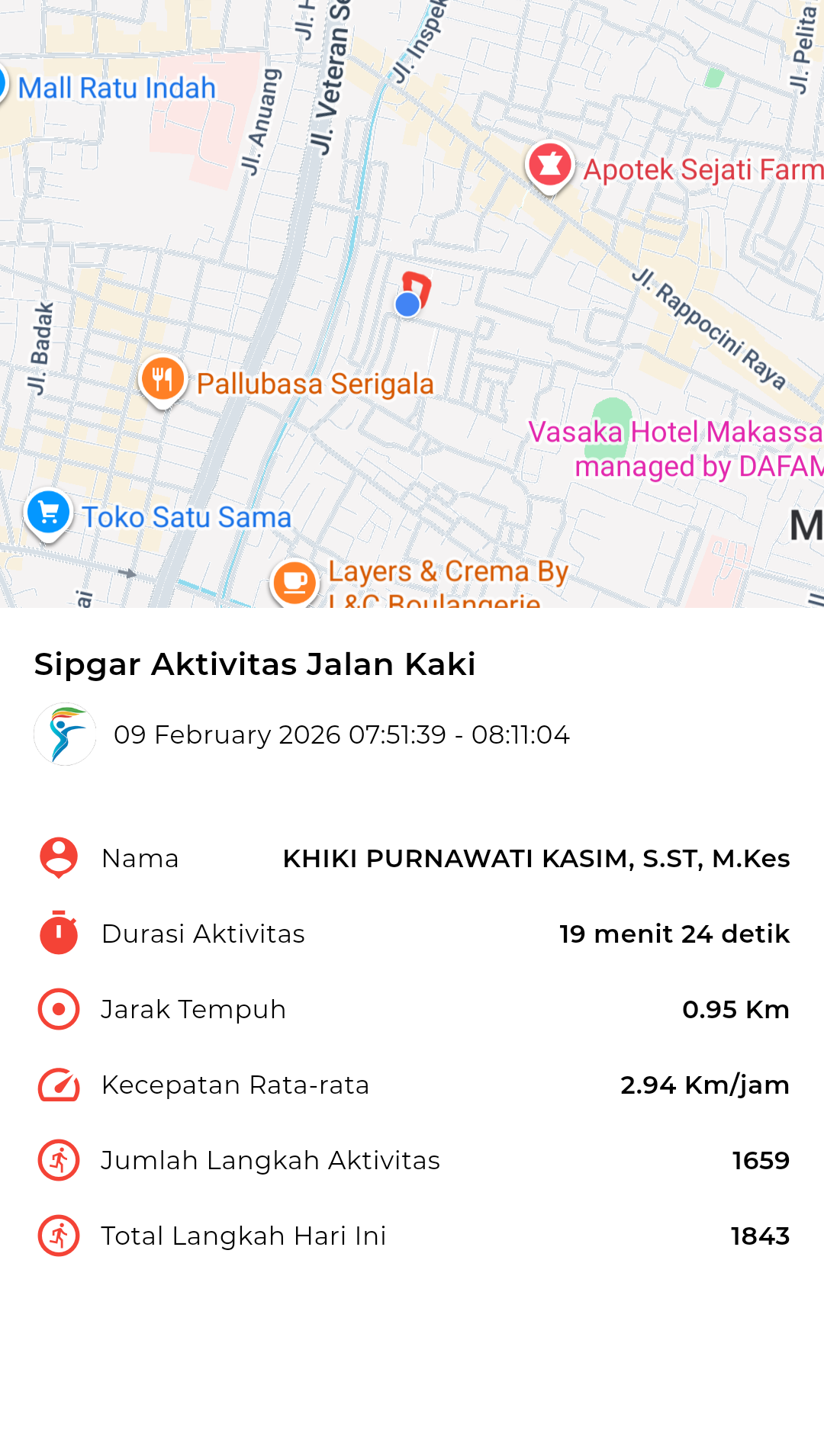Select the Apotek Sejati Farma pharmacy pin
This screenshot has height=1456, width=824.
pyautogui.click(x=549, y=165)
